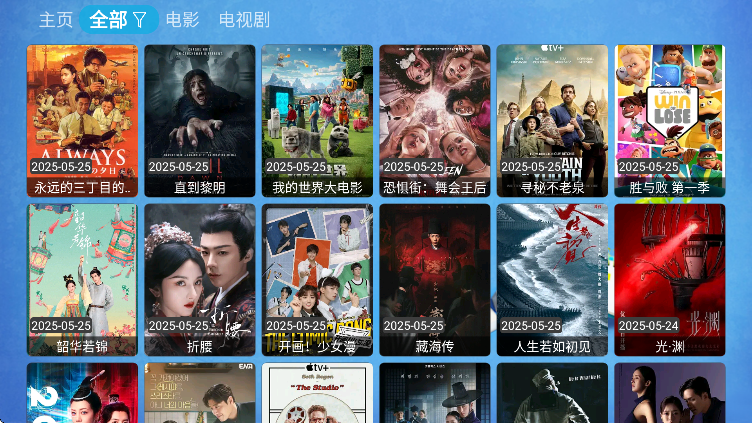Select 胜与败 第一季
This screenshot has height=423, width=752.
click(669, 120)
